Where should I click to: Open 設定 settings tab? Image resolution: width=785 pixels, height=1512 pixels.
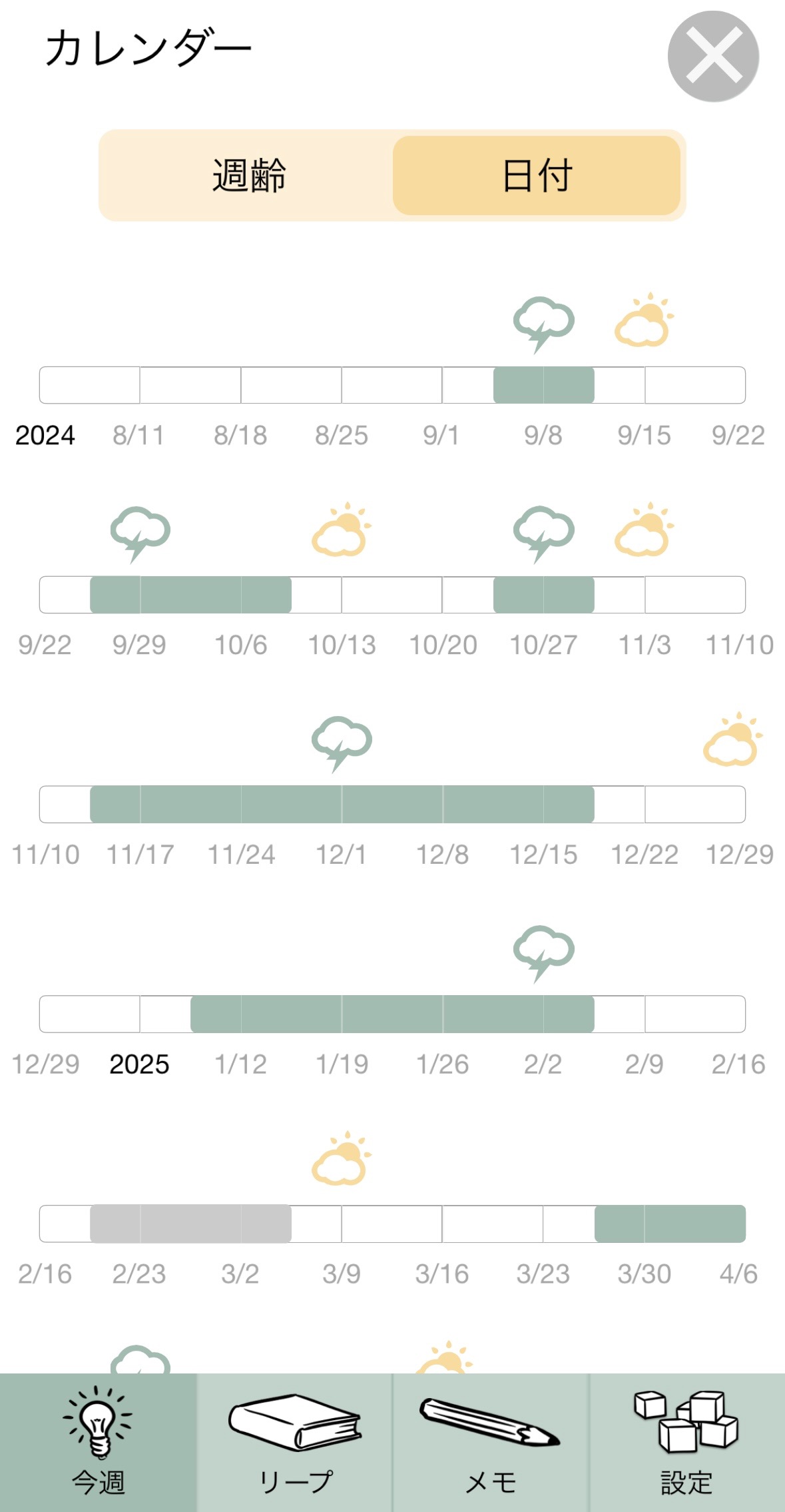[x=687, y=1443]
